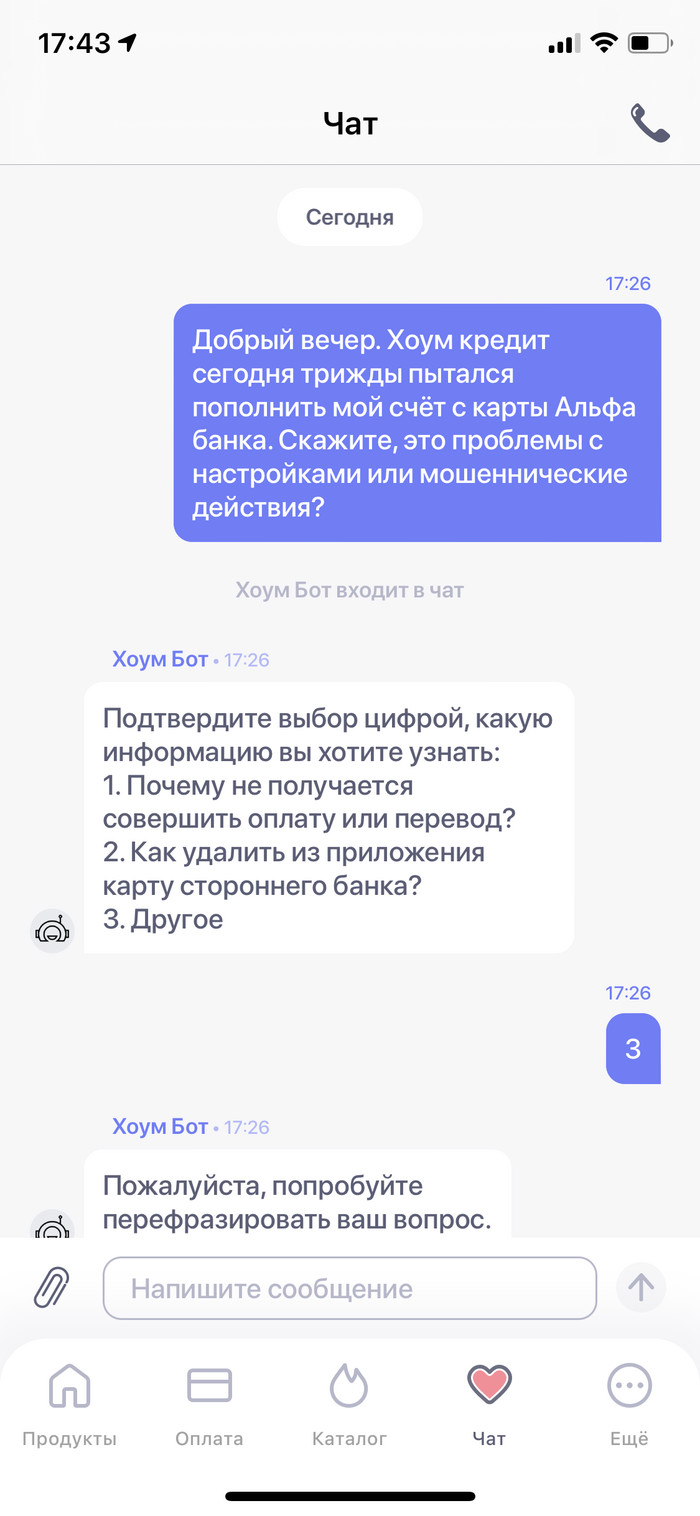
Task: Open the Ещё menu tab
Action: point(629,1405)
